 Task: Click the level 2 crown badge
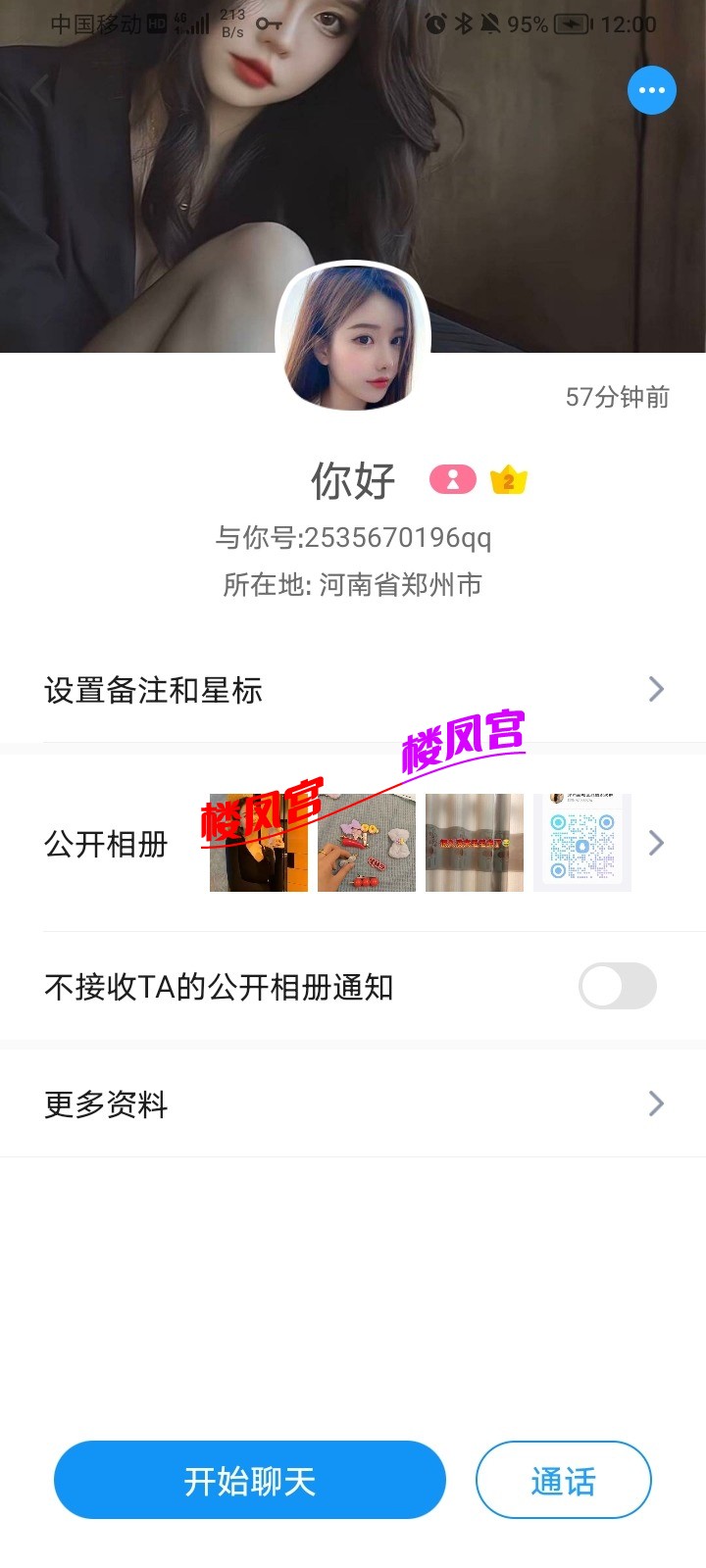point(507,478)
